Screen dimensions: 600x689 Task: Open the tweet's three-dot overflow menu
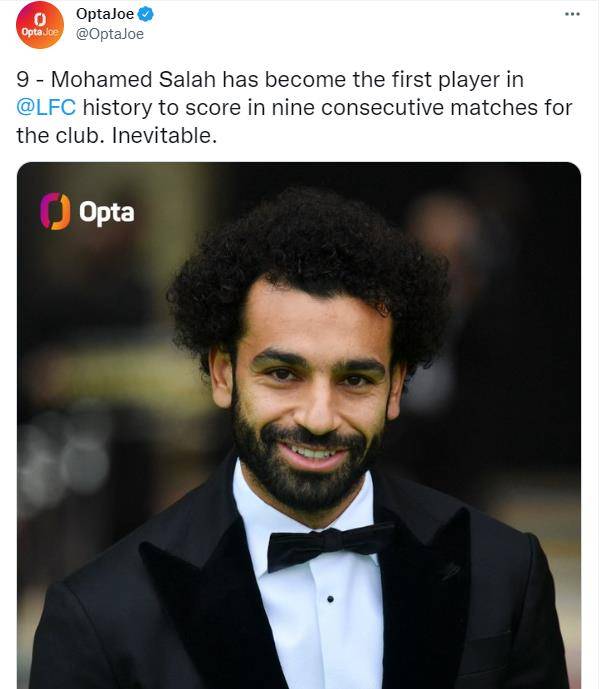coord(572,14)
